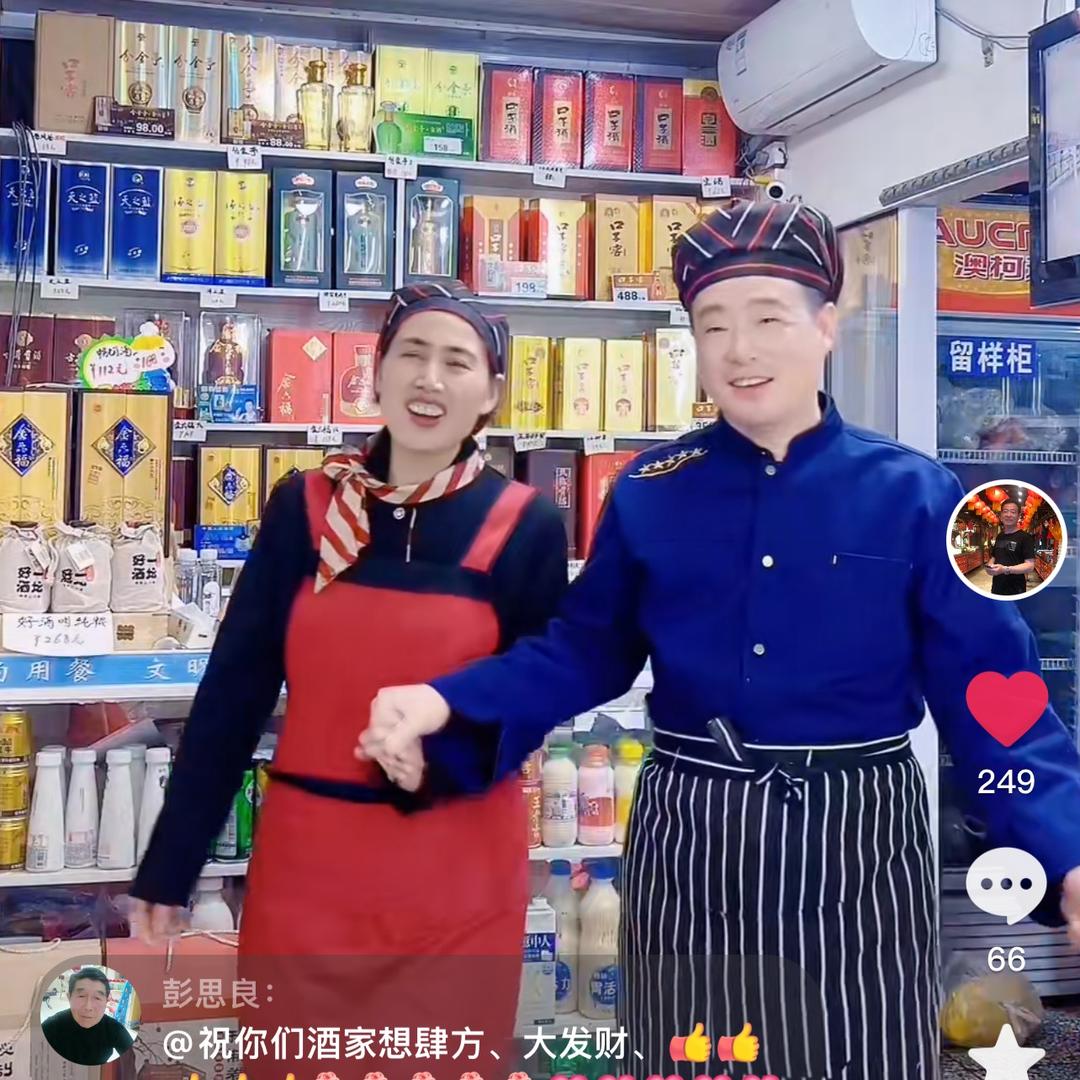Favorite the video with the star

point(1006,1055)
